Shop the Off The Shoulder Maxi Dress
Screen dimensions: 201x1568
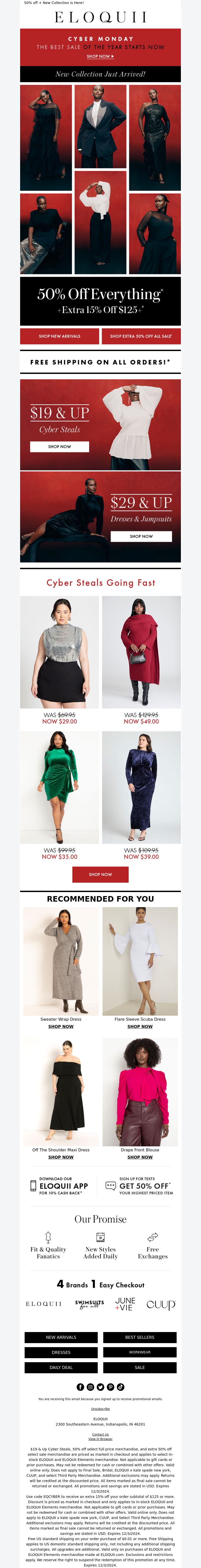pyautogui.click(x=61, y=1157)
